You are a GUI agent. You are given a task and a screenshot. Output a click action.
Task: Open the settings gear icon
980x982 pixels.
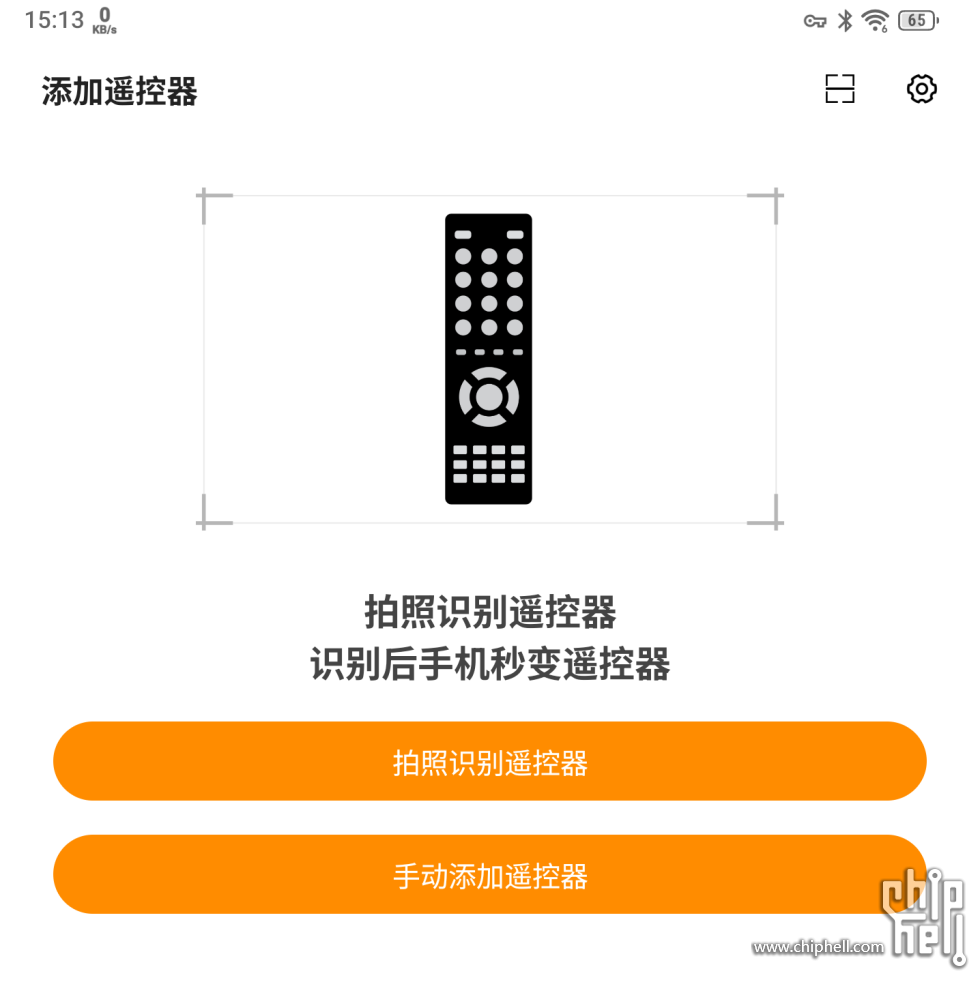pyautogui.click(x=921, y=89)
